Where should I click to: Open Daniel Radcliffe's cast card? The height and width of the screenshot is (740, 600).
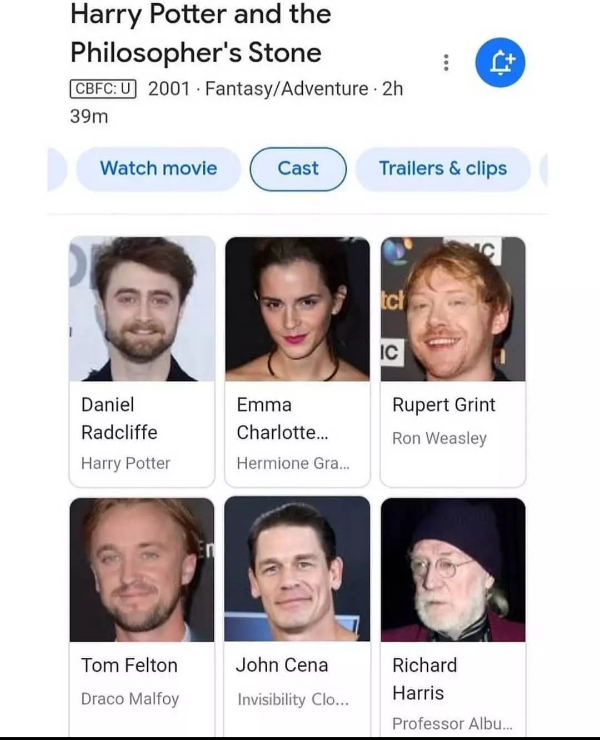pos(142,360)
